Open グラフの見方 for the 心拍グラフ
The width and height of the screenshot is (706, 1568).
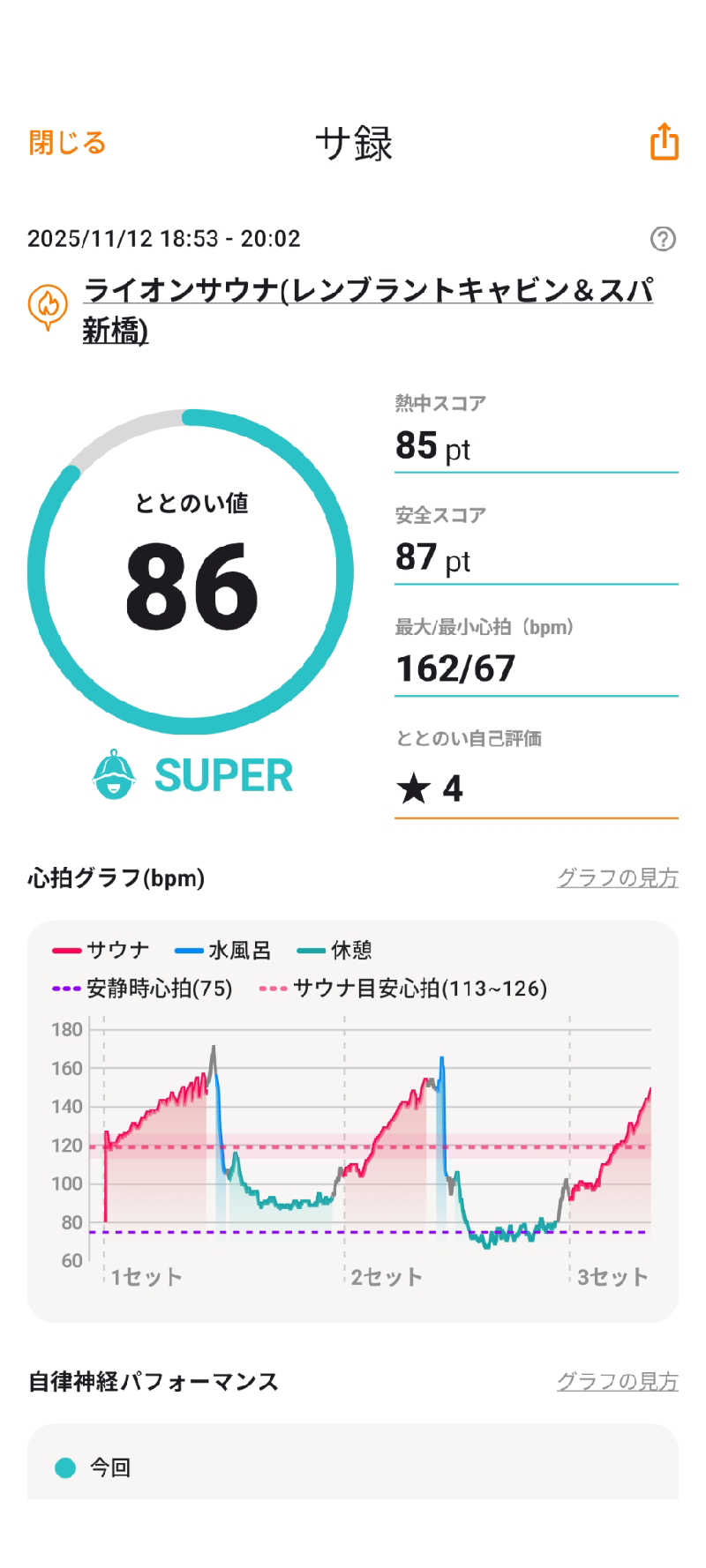(617, 877)
